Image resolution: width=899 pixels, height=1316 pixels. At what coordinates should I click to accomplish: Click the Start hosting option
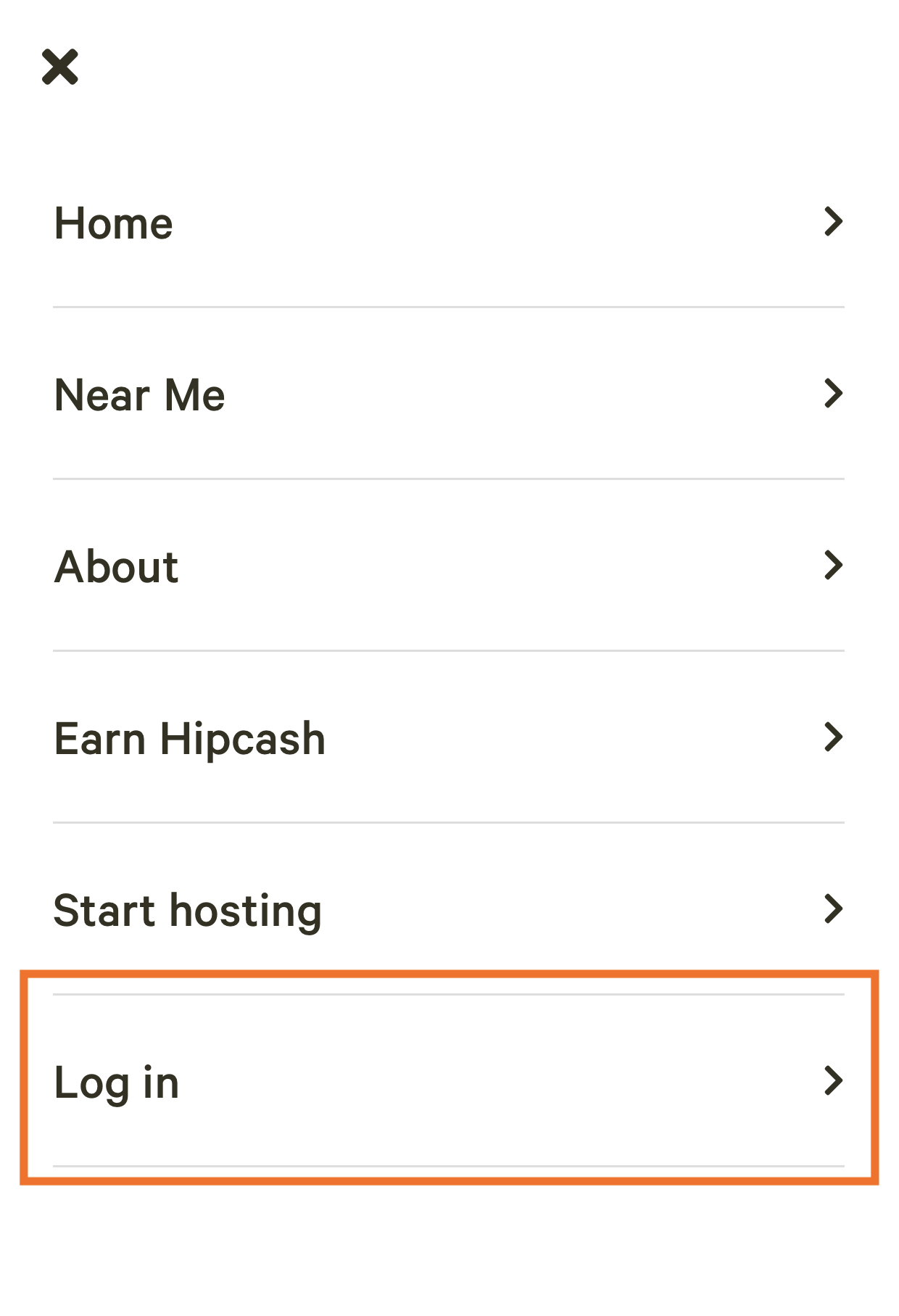[187, 909]
